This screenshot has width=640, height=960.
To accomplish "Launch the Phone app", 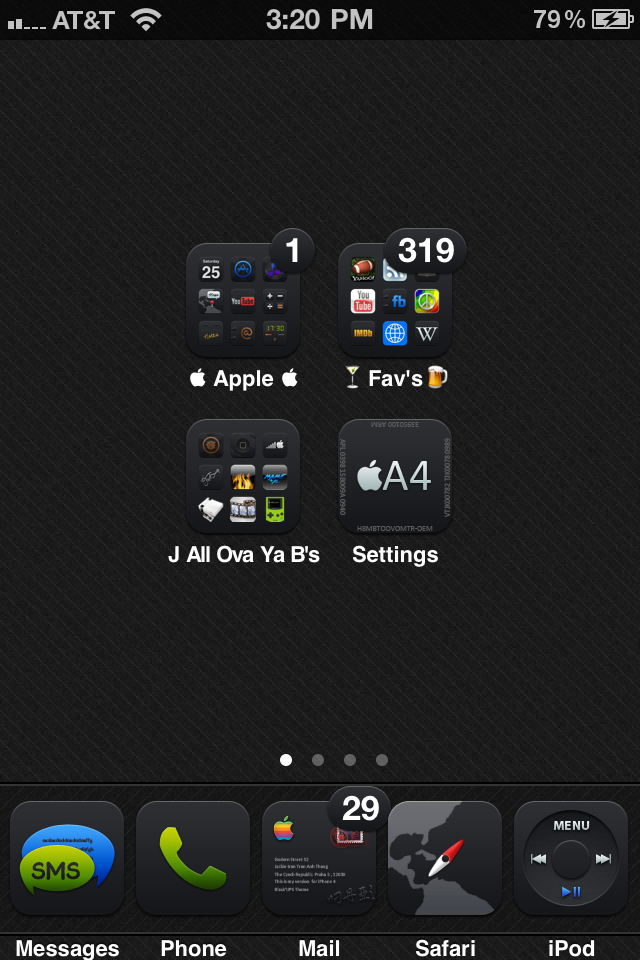I will [x=193, y=858].
